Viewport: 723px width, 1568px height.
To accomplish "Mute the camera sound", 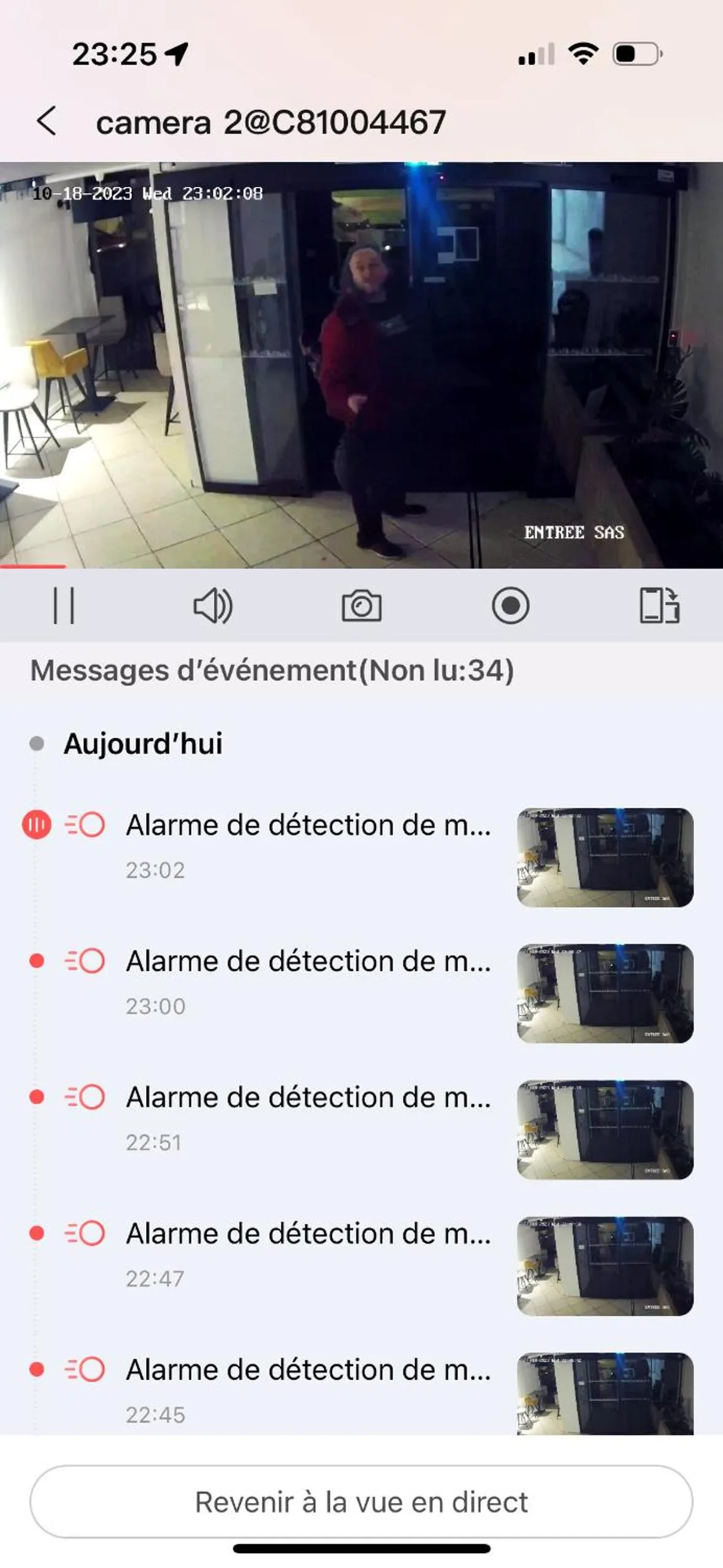I will coord(212,605).
